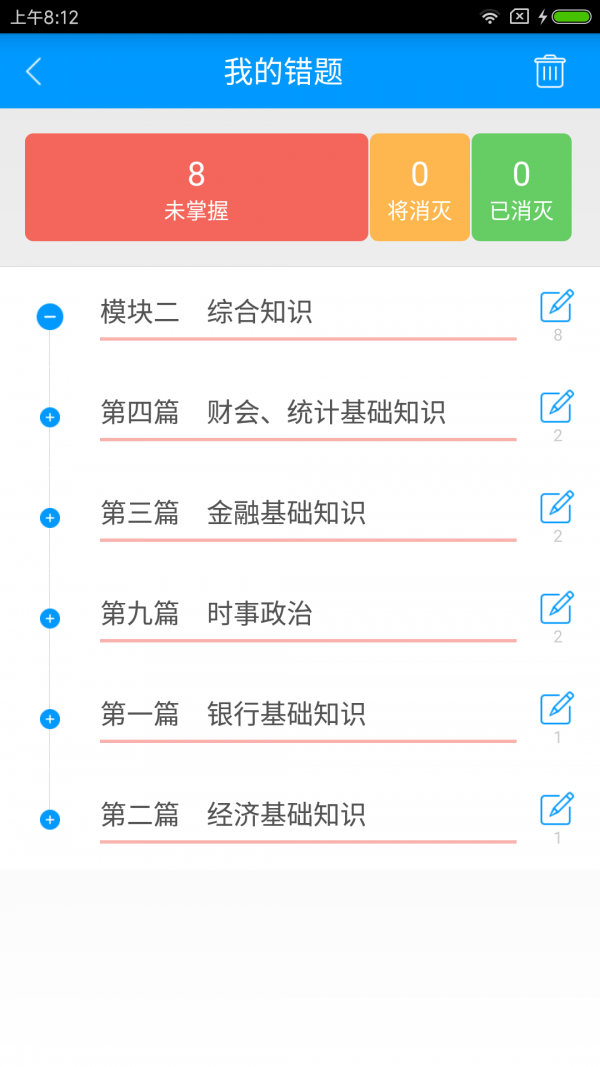Select the 未掌握 red tile

(x=196, y=187)
